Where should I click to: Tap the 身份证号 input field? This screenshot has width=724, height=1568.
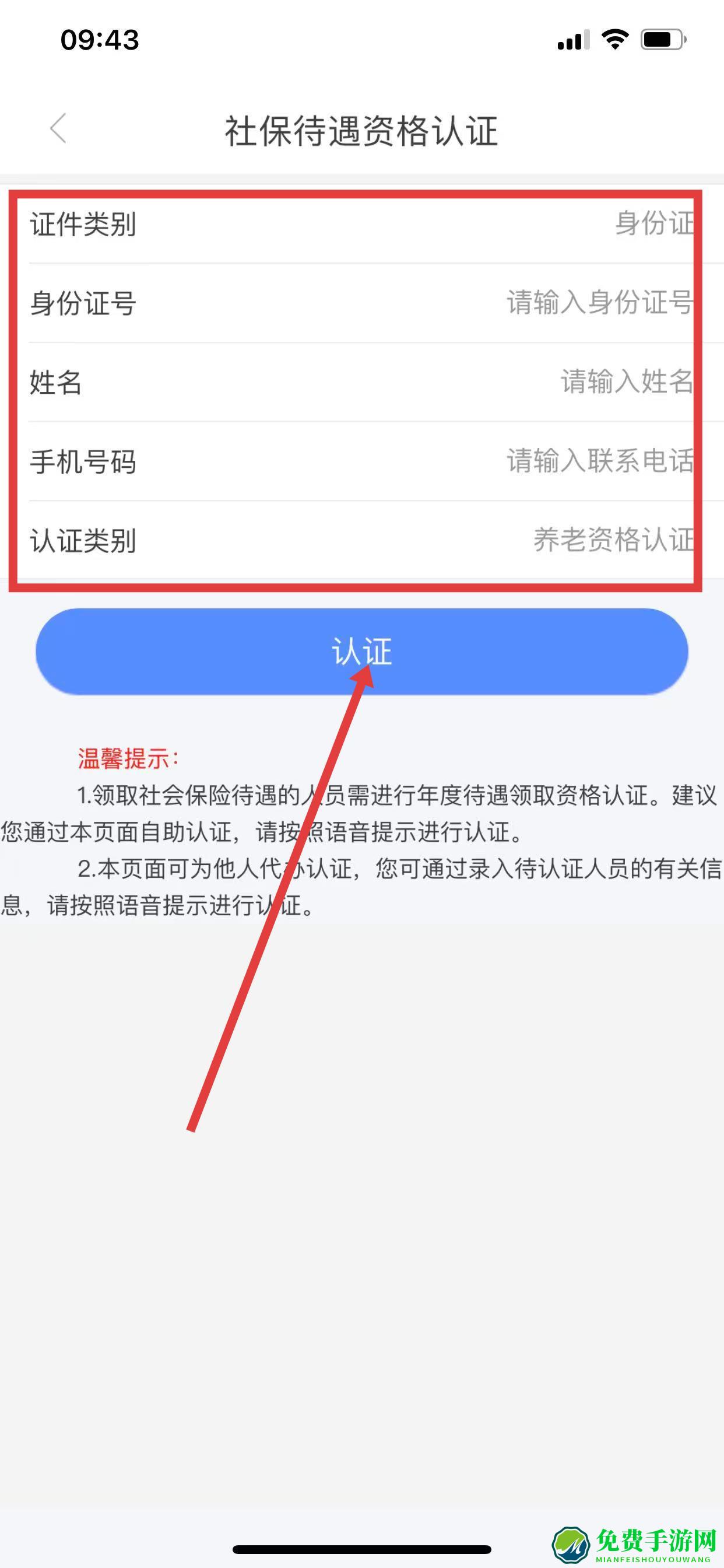(599, 303)
